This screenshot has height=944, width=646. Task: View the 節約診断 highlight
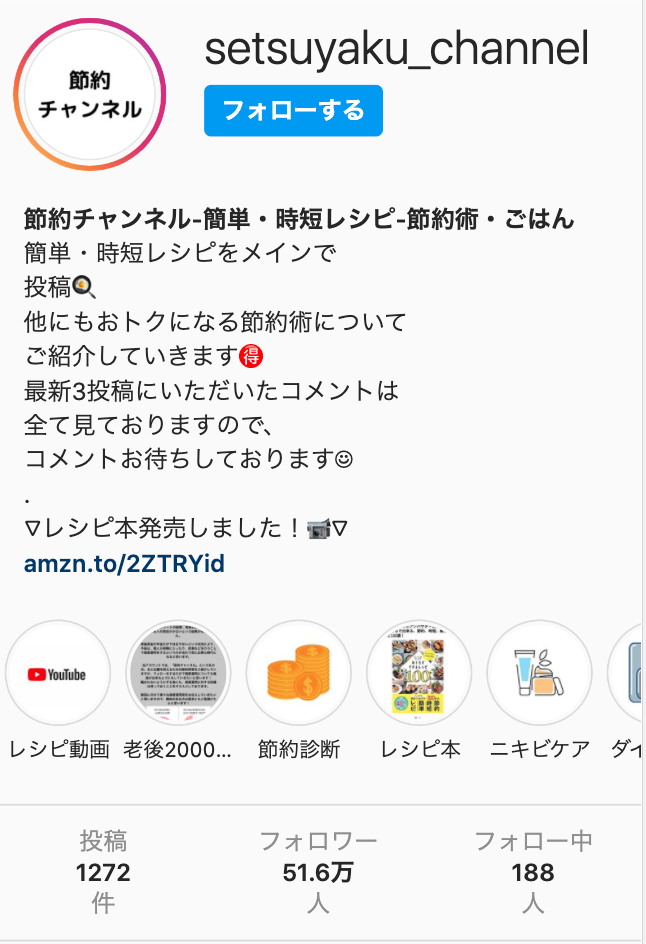pyautogui.click(x=298, y=673)
